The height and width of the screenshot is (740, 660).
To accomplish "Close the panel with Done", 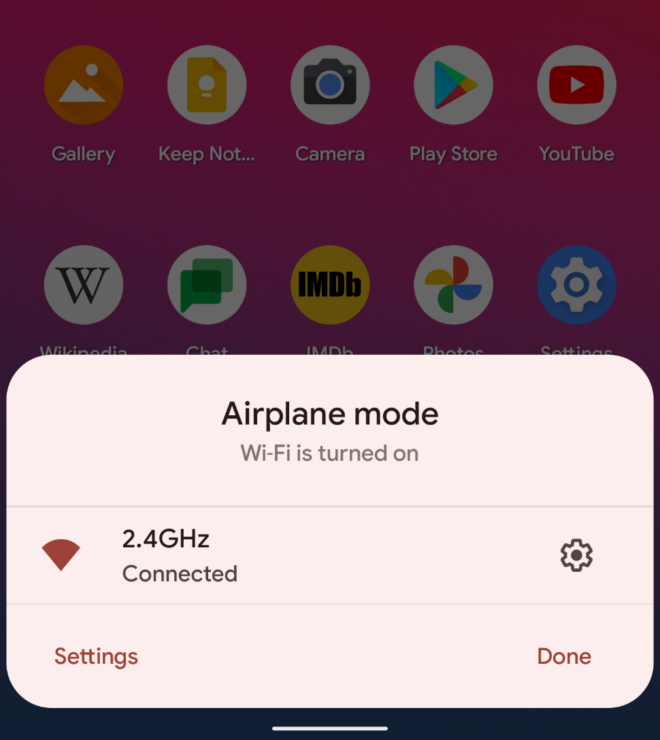I will (x=563, y=656).
